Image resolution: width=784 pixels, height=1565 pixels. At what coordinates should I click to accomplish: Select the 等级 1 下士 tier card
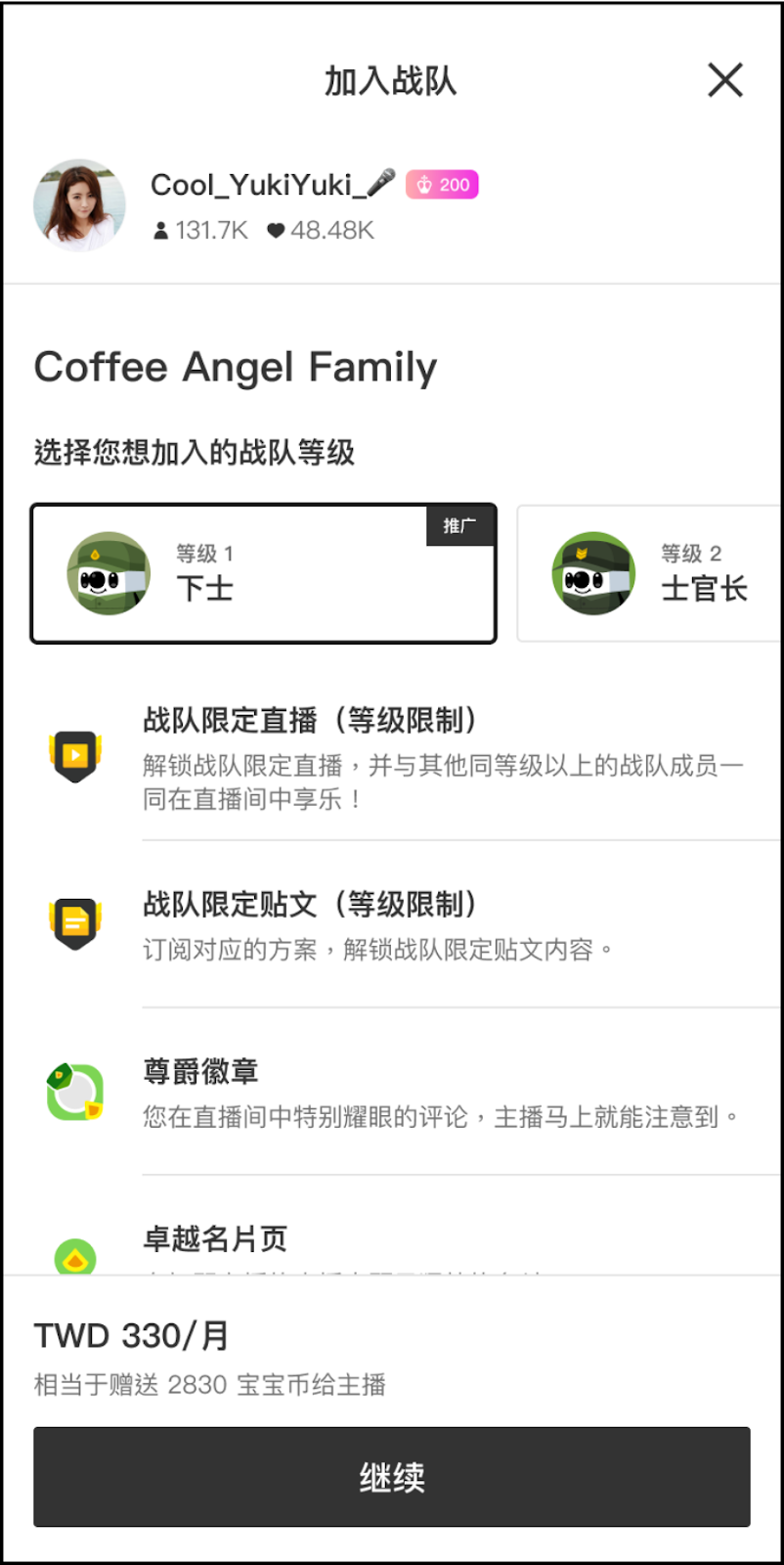pos(263,574)
